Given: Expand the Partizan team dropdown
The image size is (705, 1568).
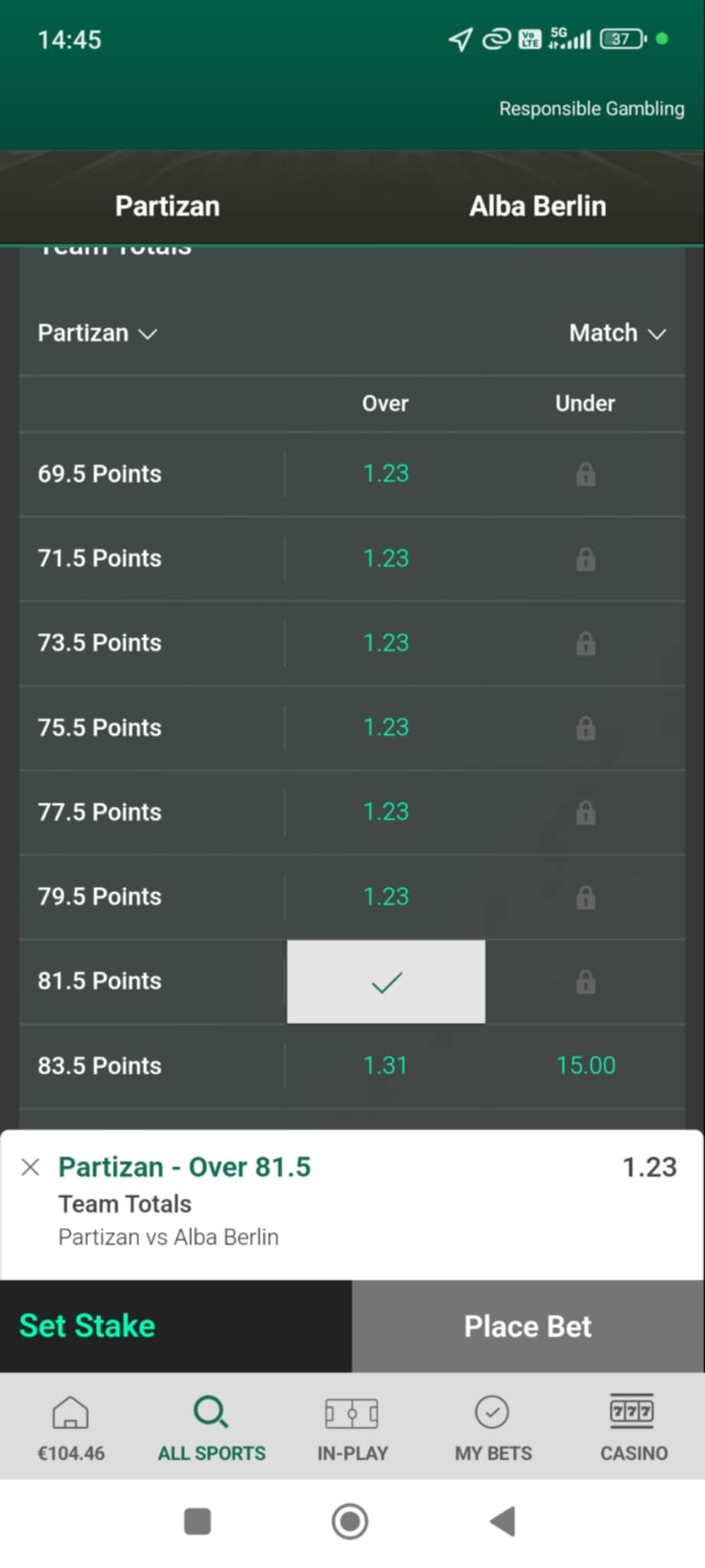Looking at the screenshot, I should pyautogui.click(x=97, y=333).
